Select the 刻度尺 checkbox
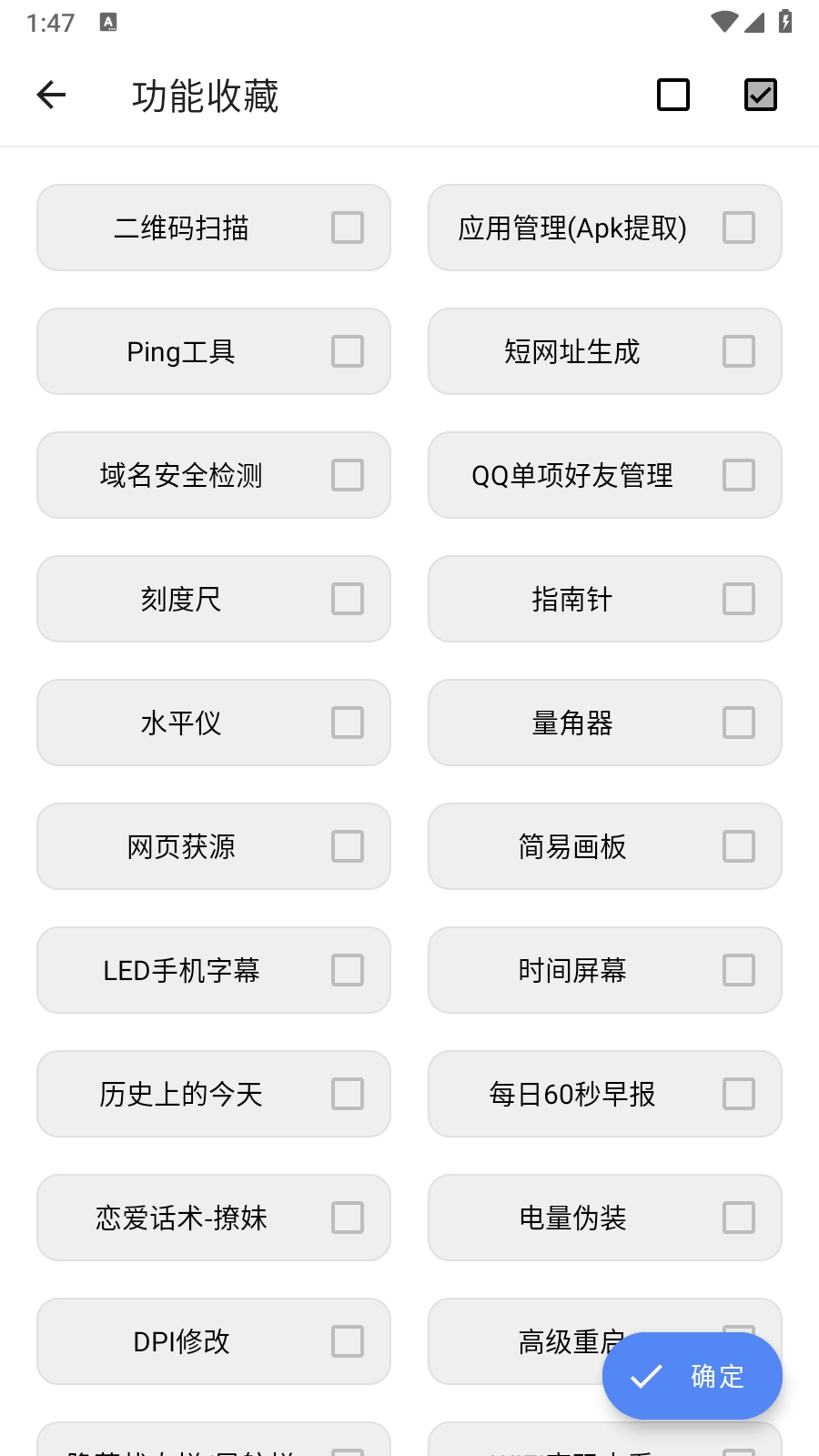Viewport: 819px width, 1456px height. (348, 599)
